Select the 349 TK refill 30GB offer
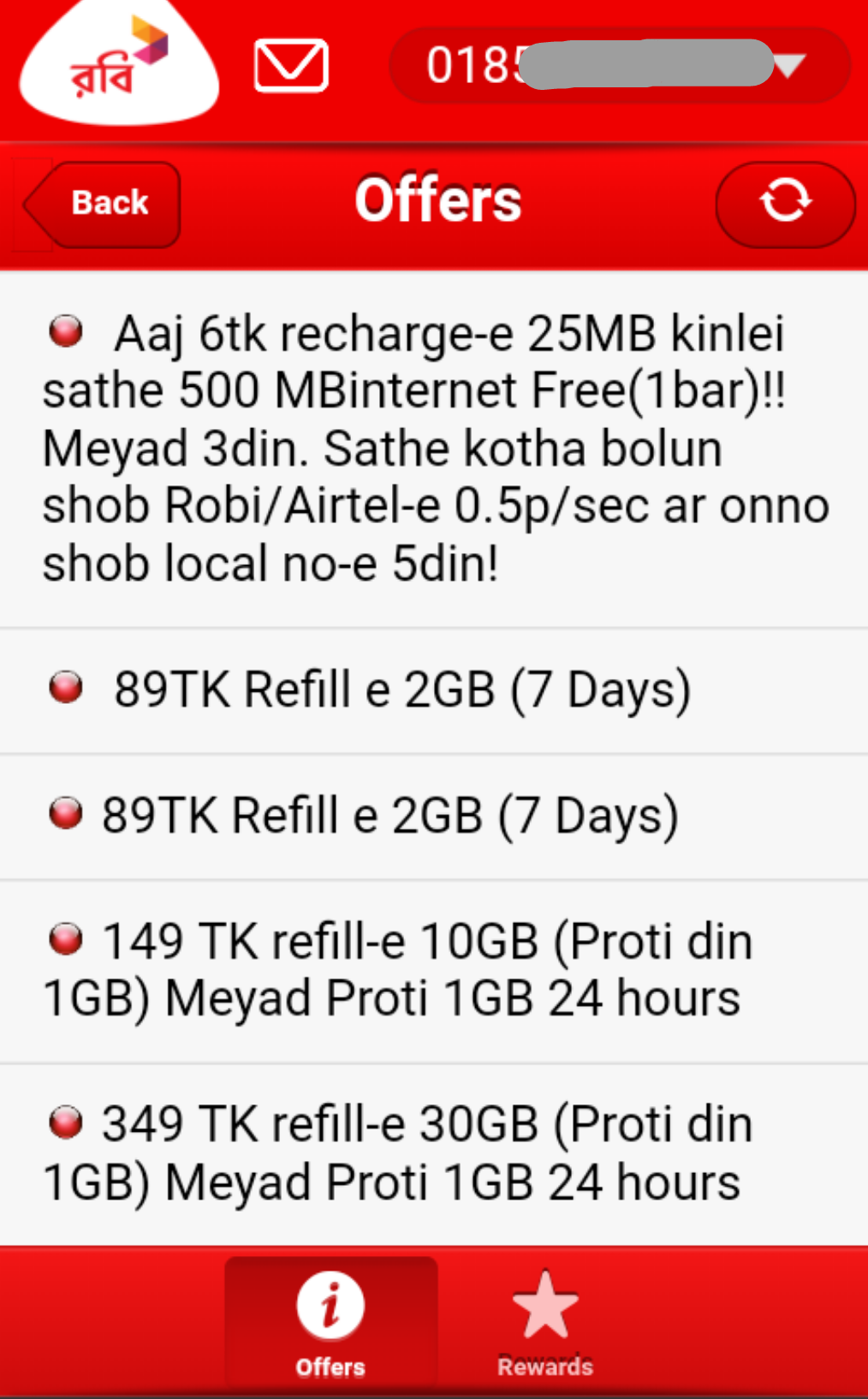Image resolution: width=868 pixels, height=1399 pixels. 434,1153
